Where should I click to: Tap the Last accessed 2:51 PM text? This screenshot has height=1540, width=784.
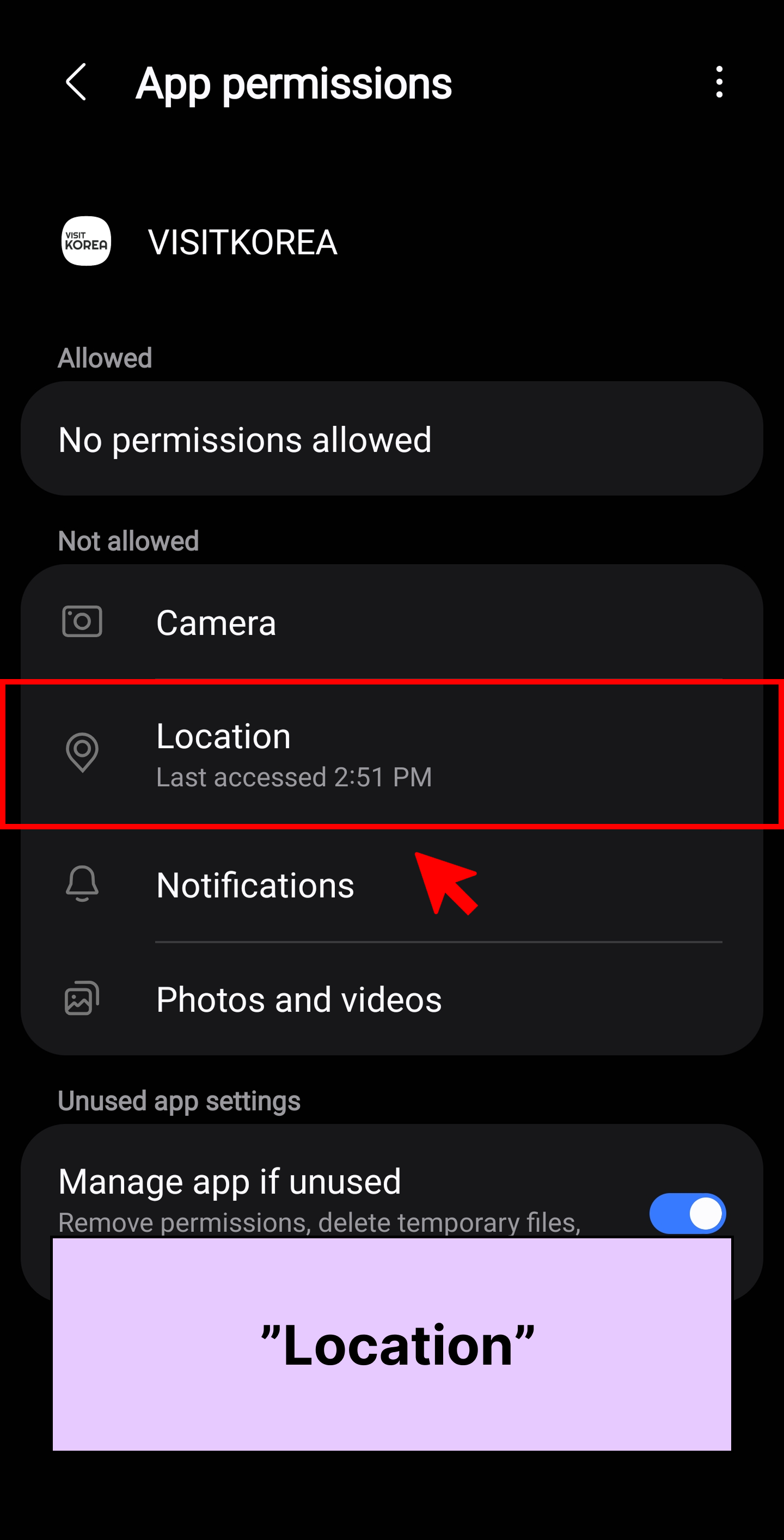pos(293,777)
